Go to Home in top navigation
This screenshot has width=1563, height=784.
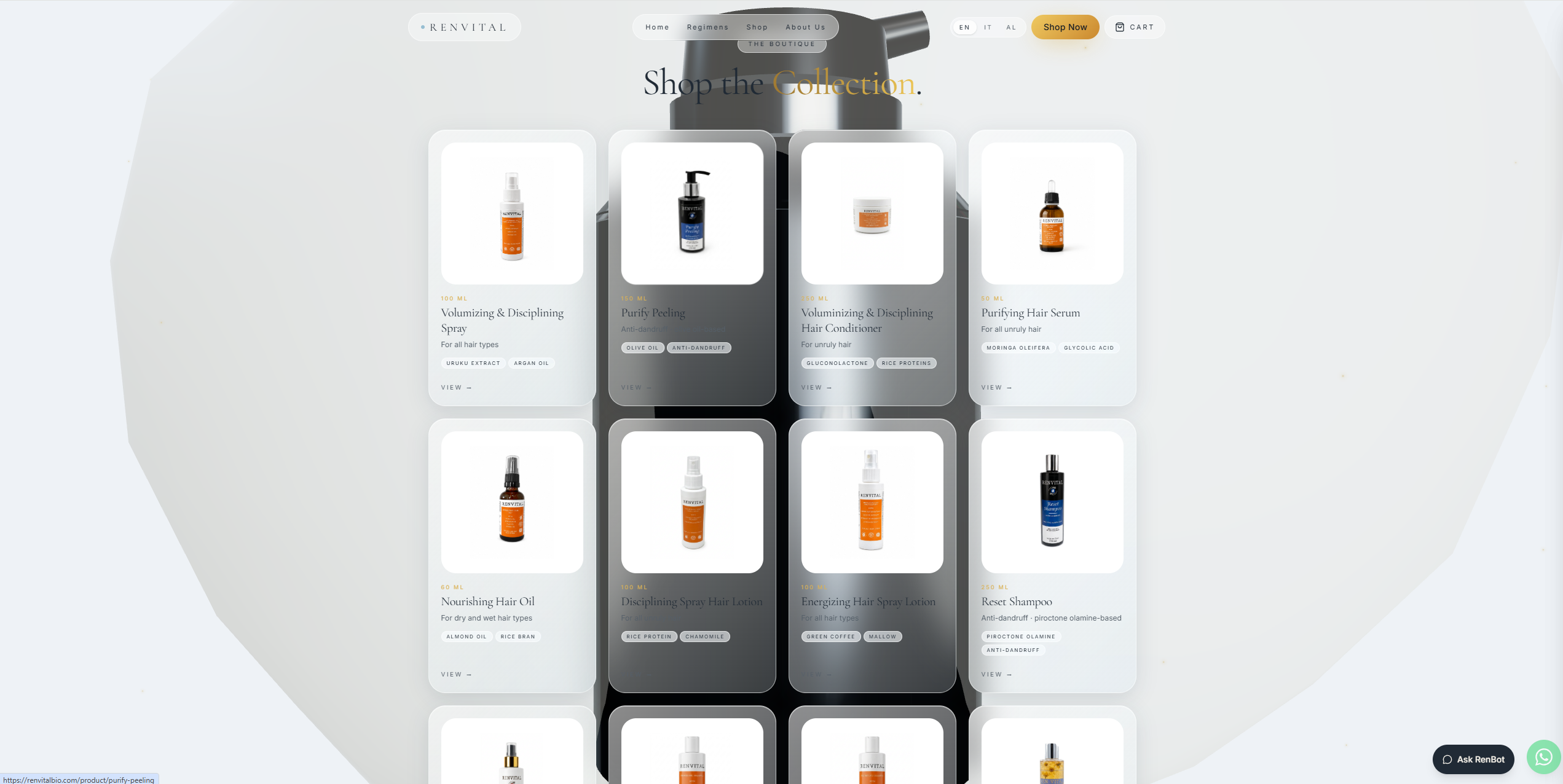[x=657, y=27]
